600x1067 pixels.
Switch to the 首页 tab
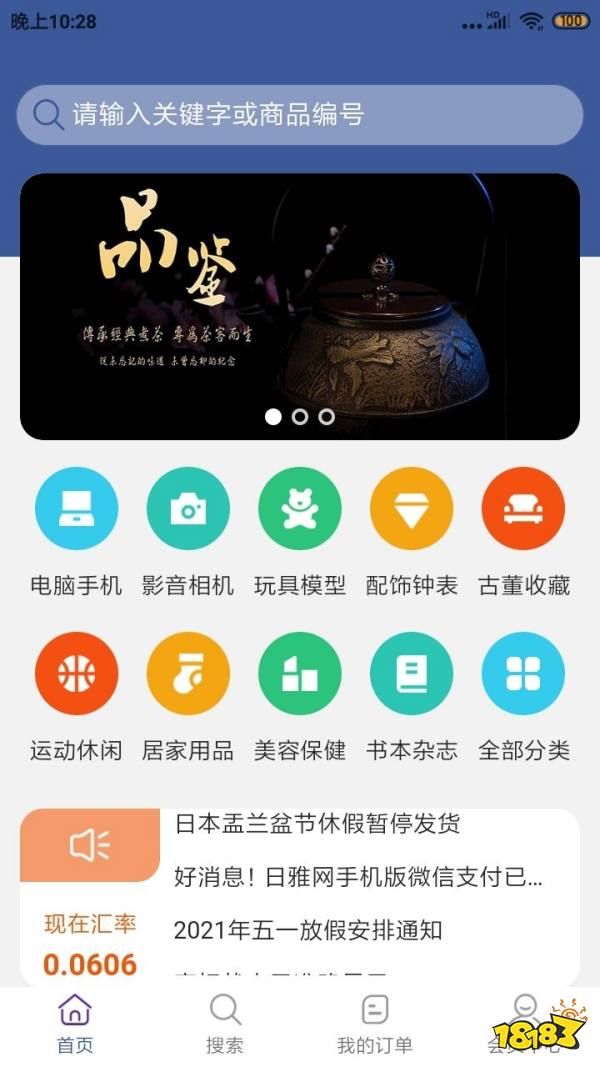pos(75,1024)
